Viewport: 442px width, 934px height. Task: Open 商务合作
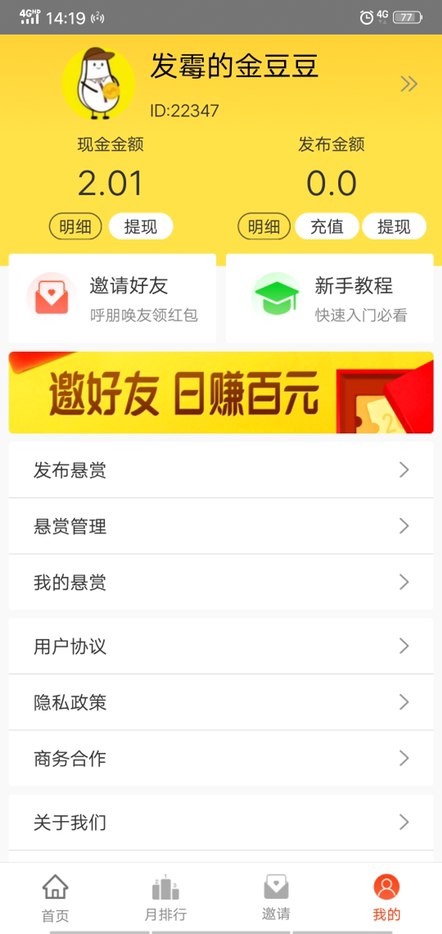click(221, 758)
